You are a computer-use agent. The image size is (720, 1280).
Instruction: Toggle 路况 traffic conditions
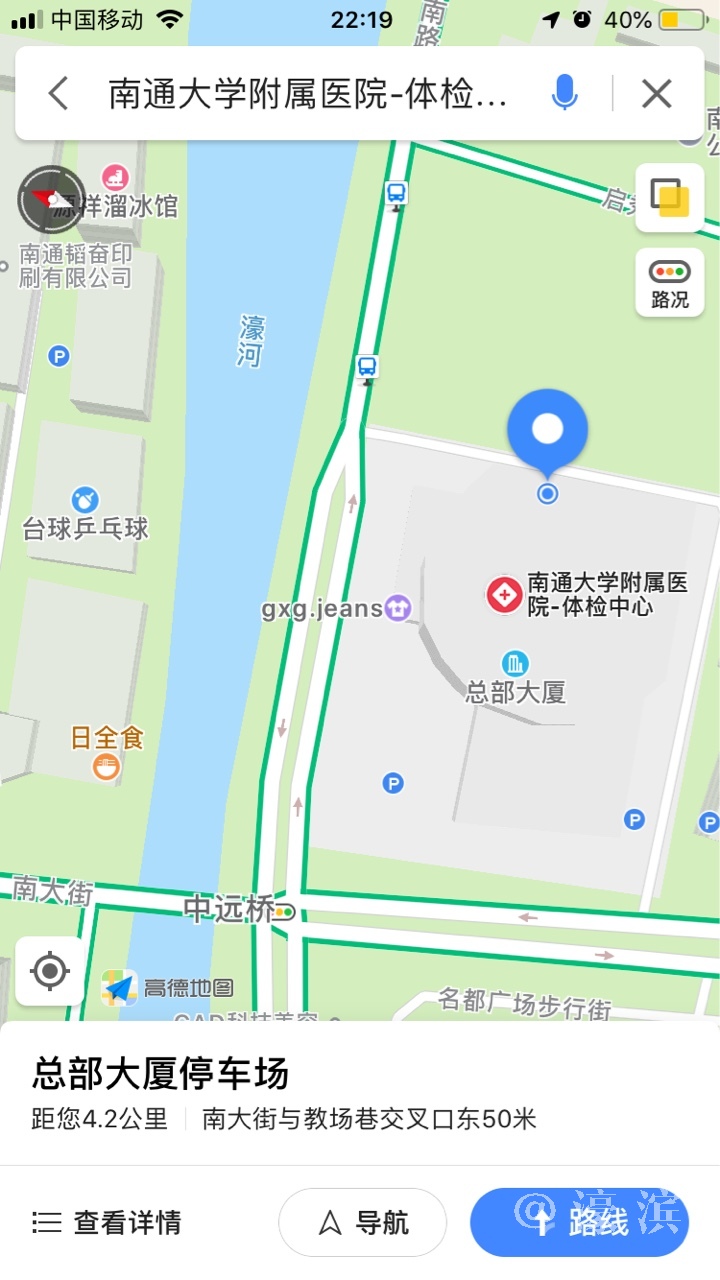click(669, 282)
